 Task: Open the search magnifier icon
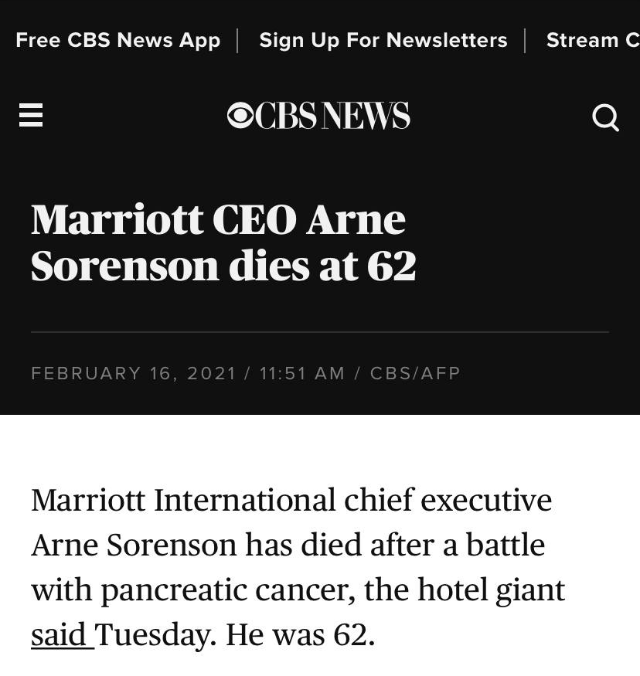coord(605,118)
